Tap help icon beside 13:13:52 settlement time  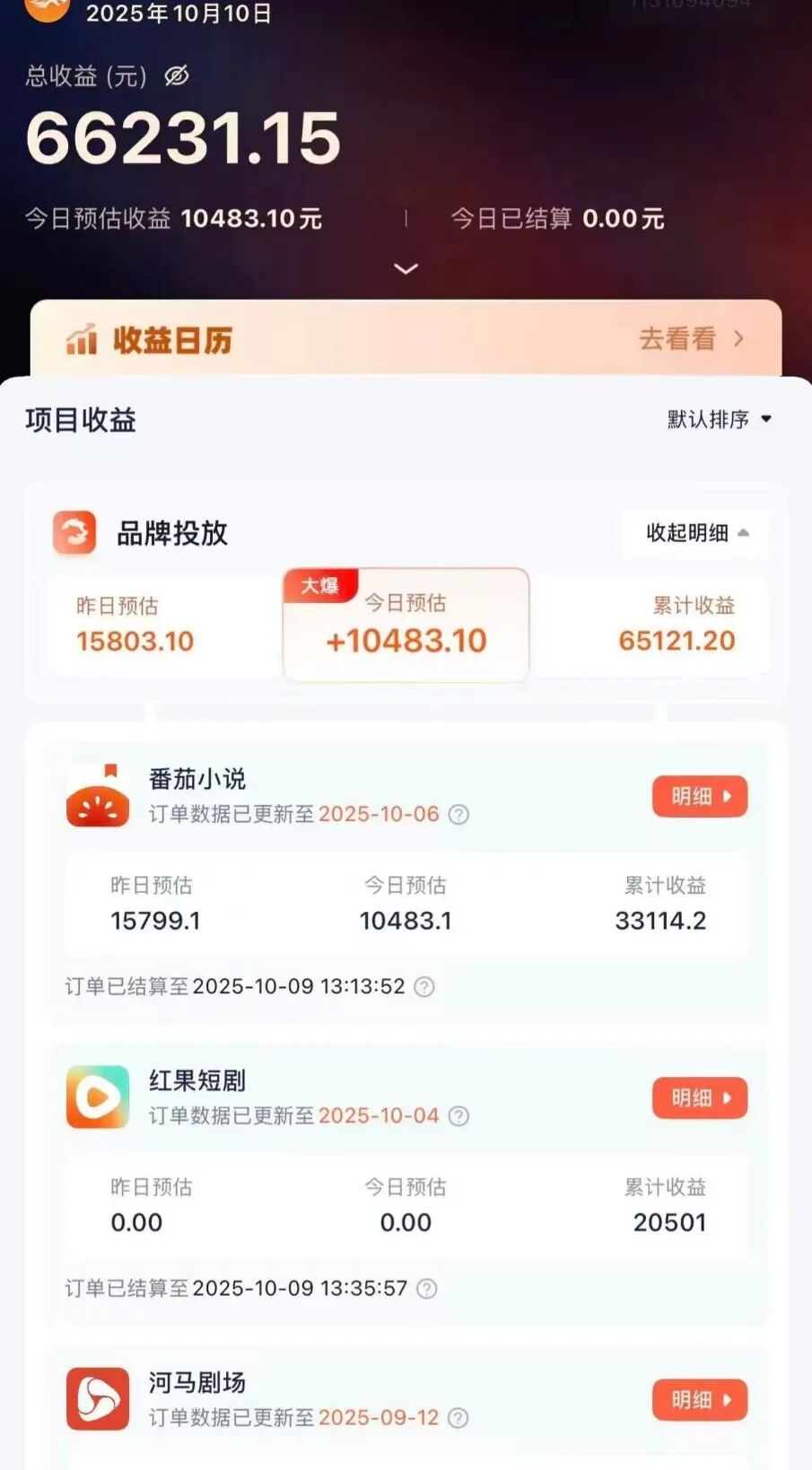(x=424, y=986)
